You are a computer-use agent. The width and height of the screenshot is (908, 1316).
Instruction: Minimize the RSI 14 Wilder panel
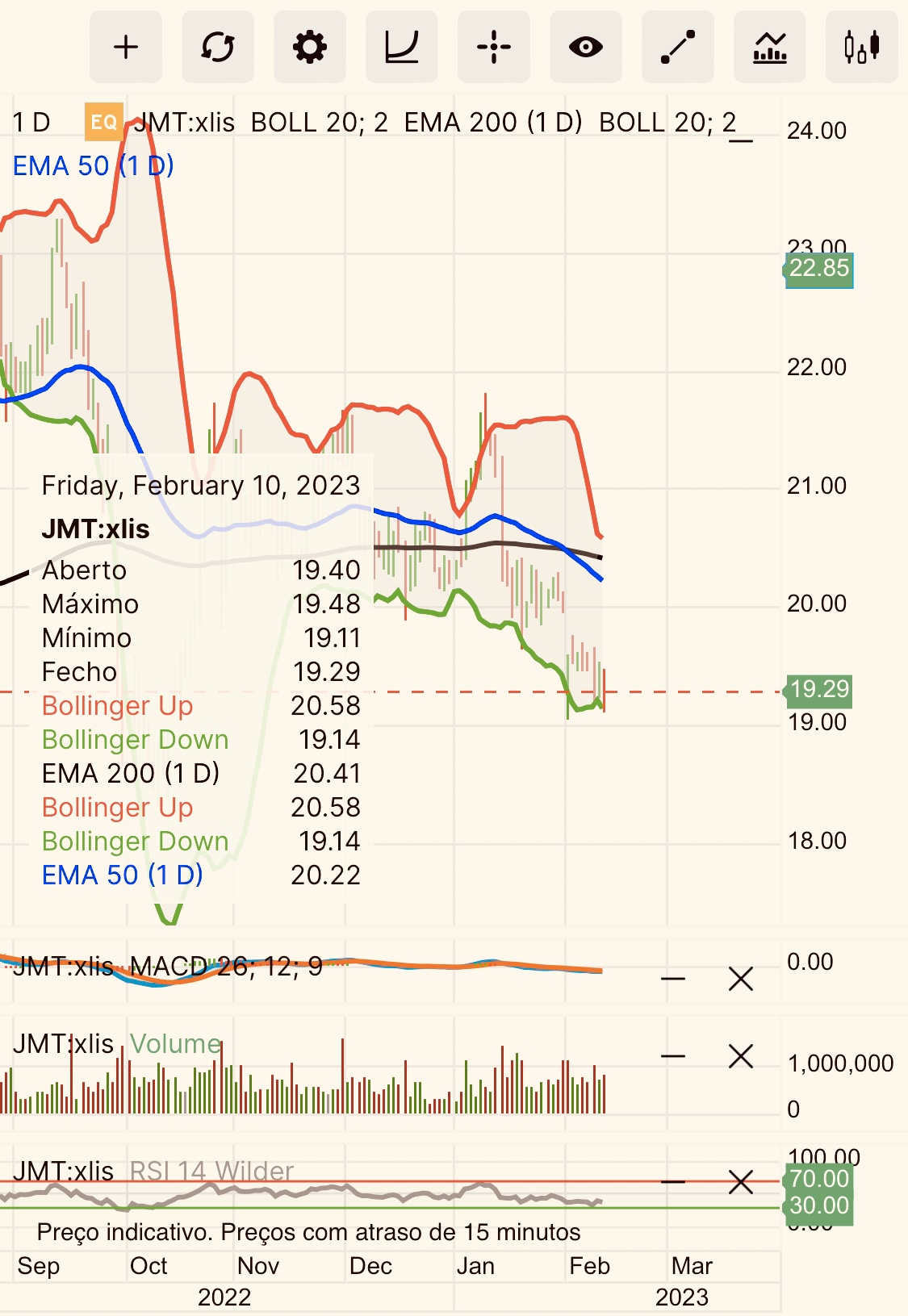point(673,1182)
